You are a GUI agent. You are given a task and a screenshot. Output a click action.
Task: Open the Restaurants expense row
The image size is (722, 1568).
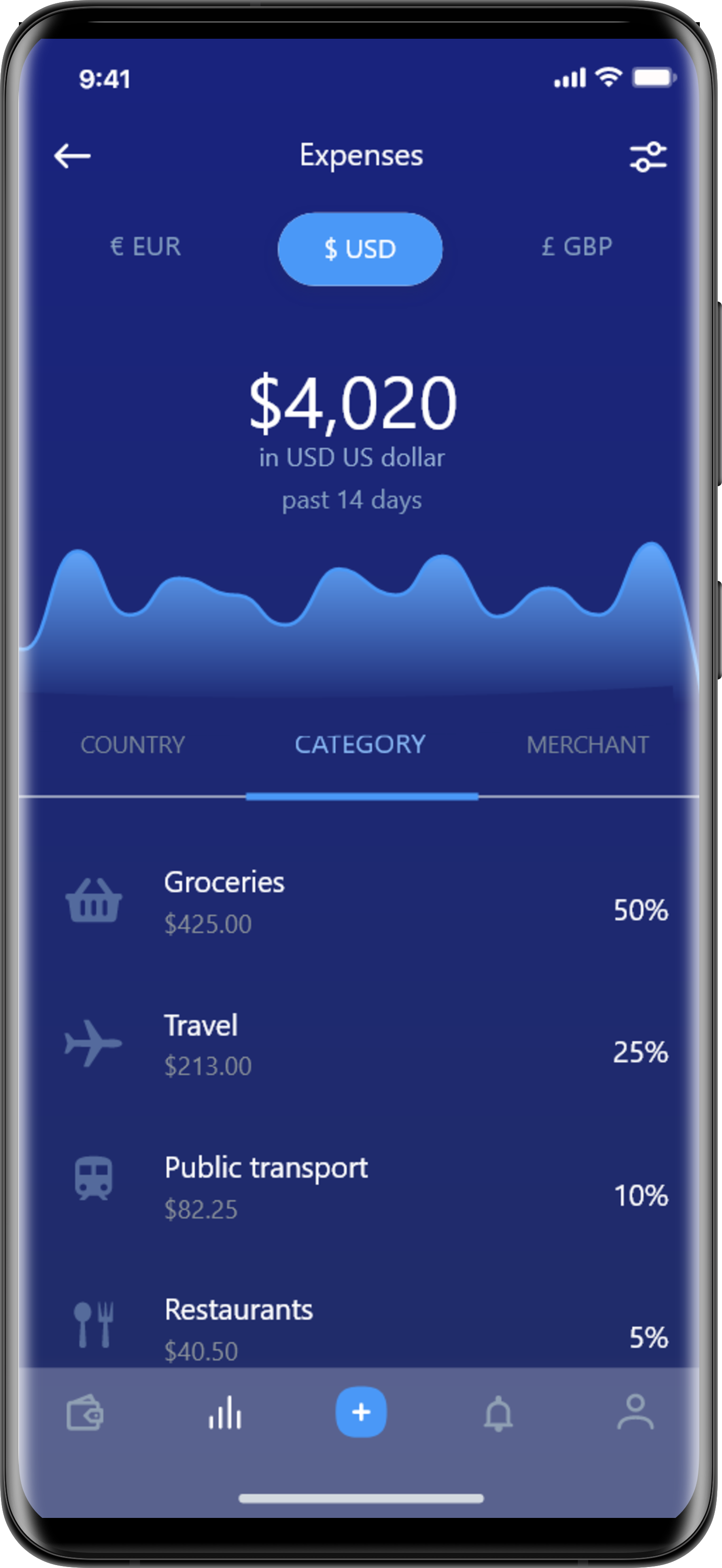coord(365,1328)
